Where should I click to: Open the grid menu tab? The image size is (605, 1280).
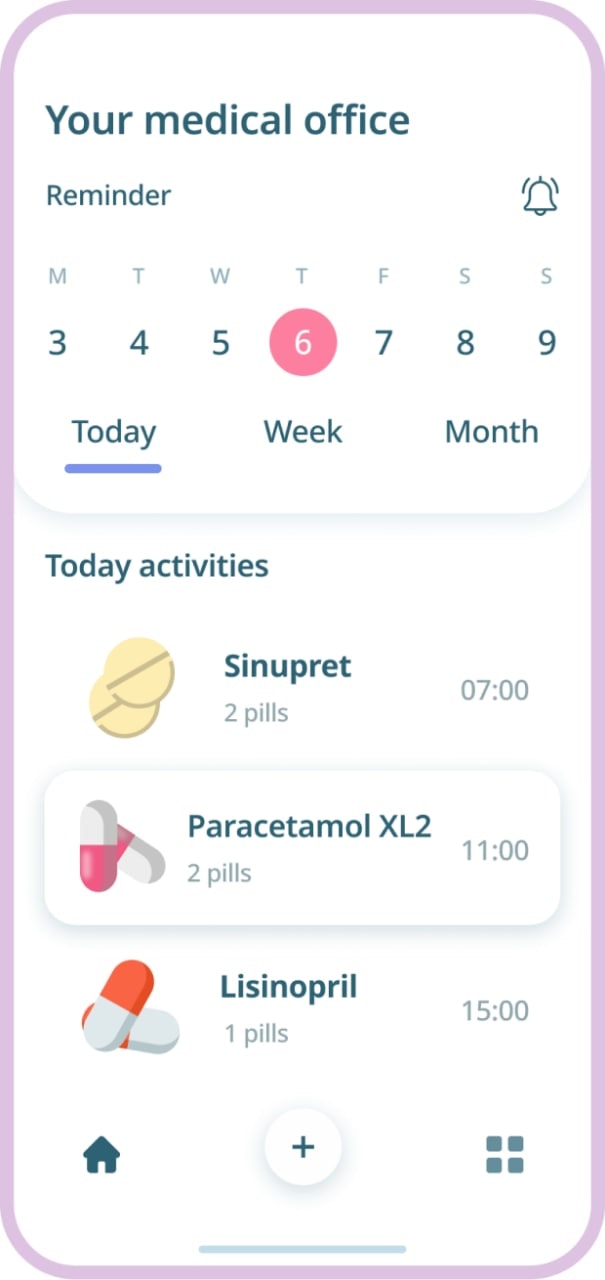click(505, 1154)
